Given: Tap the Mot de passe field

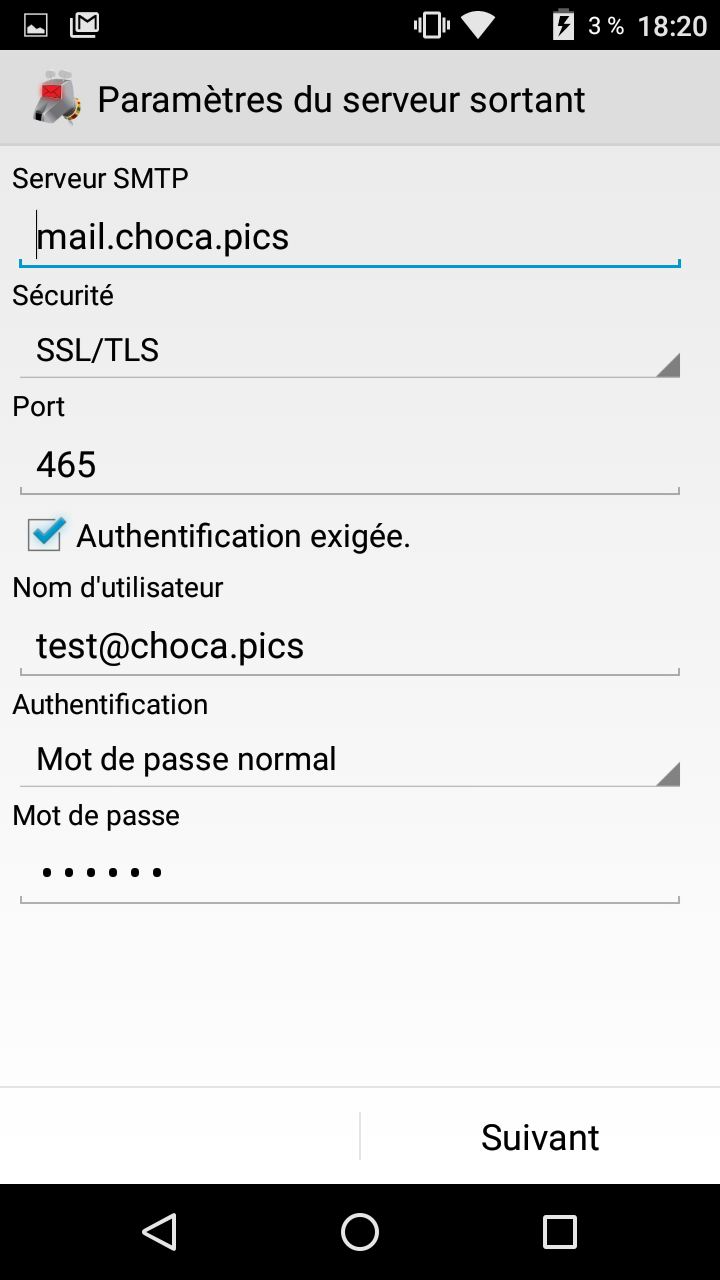Looking at the screenshot, I should point(350,873).
